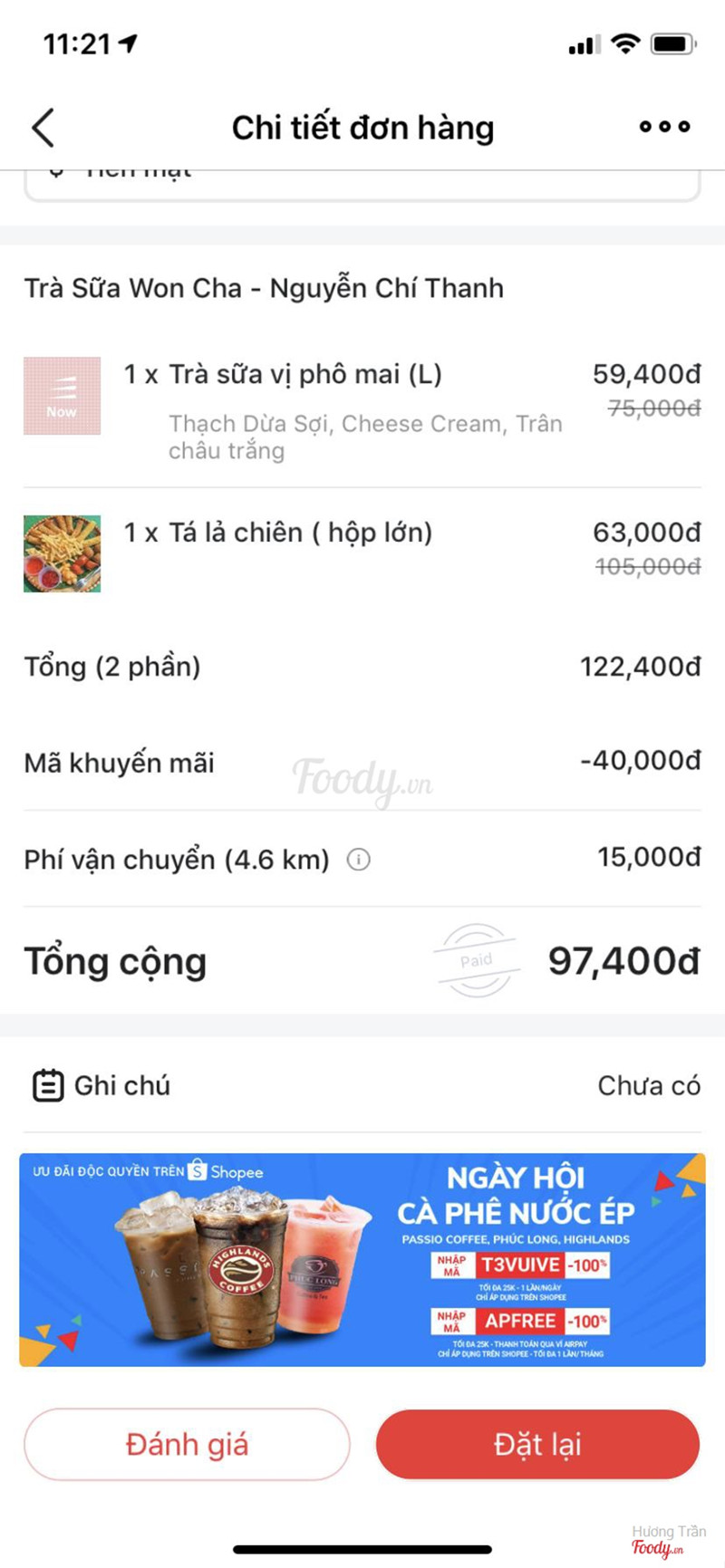
Task: Tap the Đánh giá button
Action: [187, 1444]
